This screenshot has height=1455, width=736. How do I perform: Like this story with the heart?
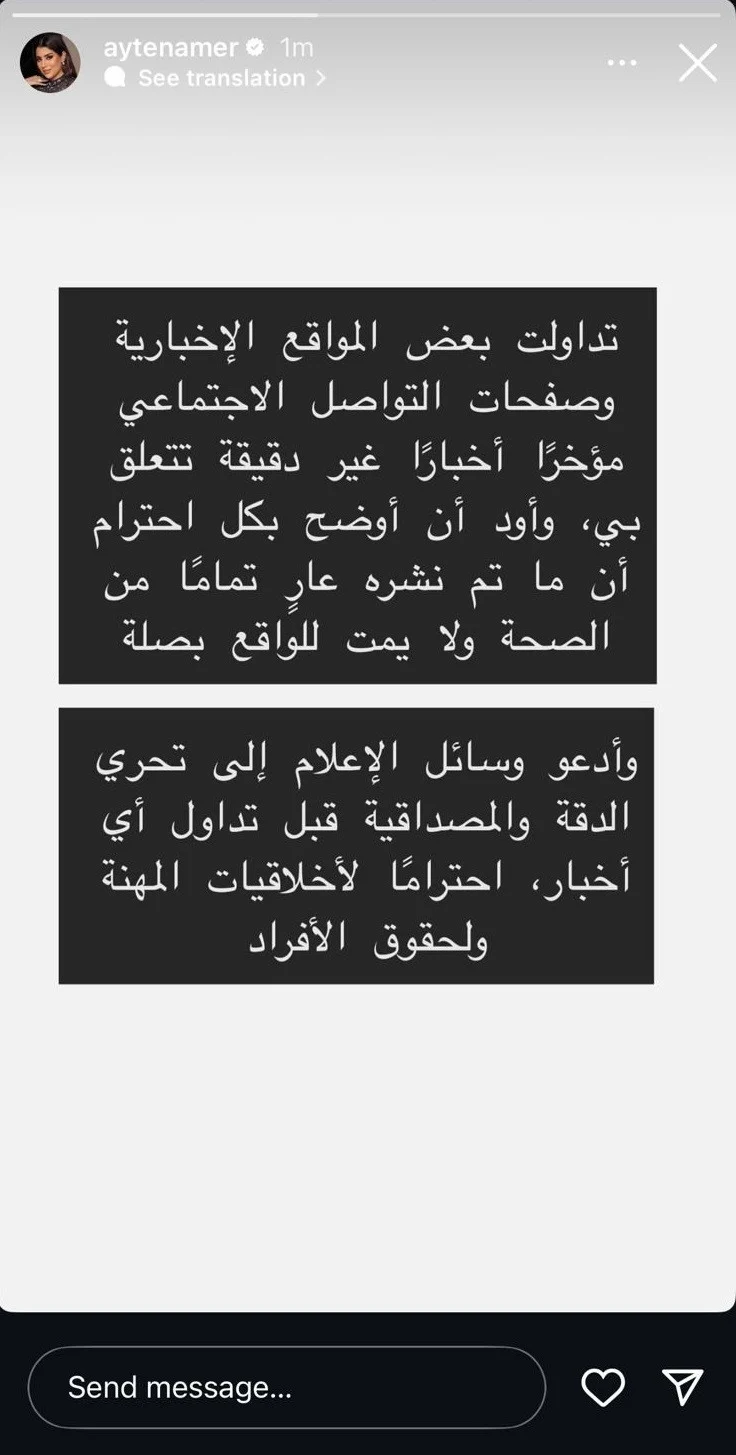(x=603, y=1387)
